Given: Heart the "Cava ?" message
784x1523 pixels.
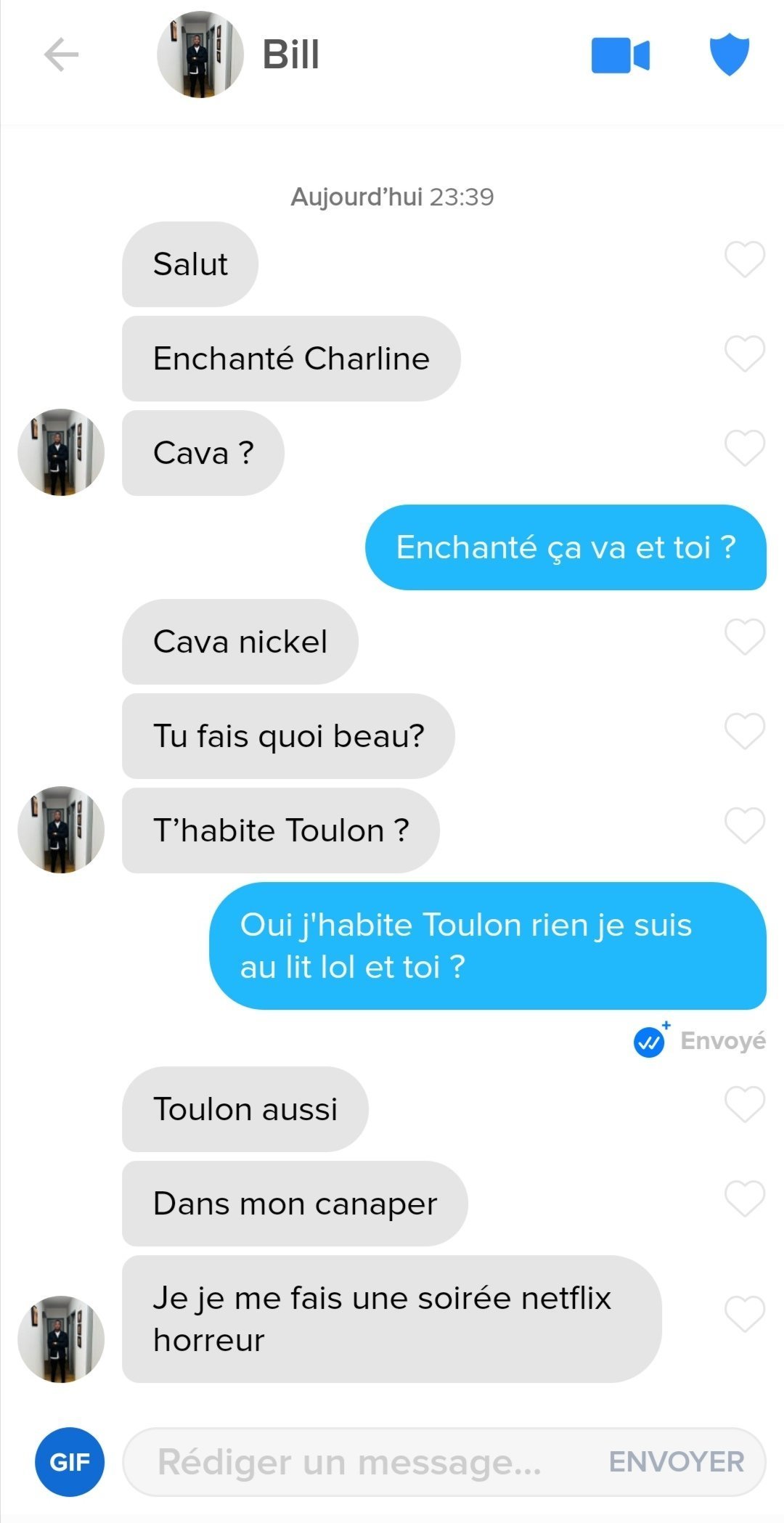Looking at the screenshot, I should tap(745, 448).
